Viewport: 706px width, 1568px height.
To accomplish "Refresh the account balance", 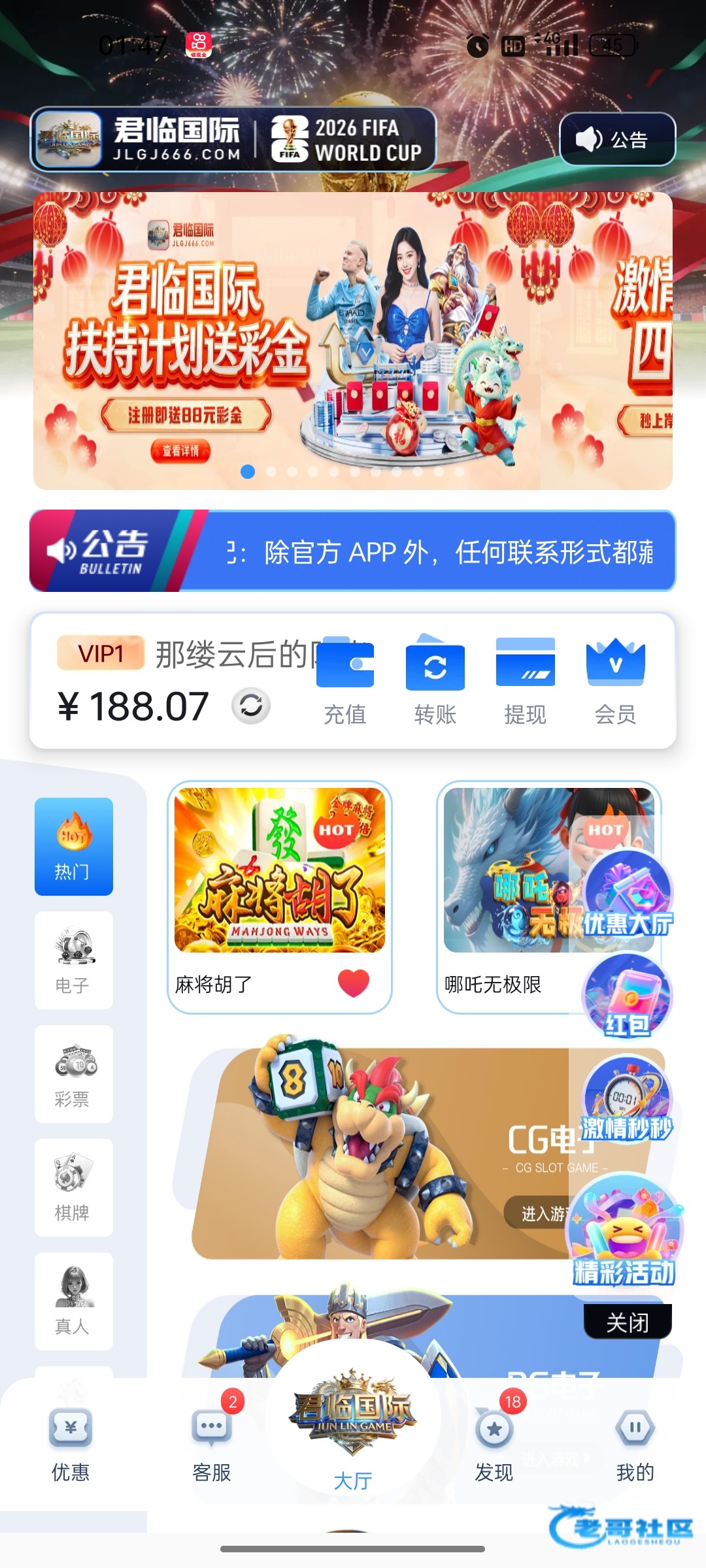I will click(x=250, y=706).
